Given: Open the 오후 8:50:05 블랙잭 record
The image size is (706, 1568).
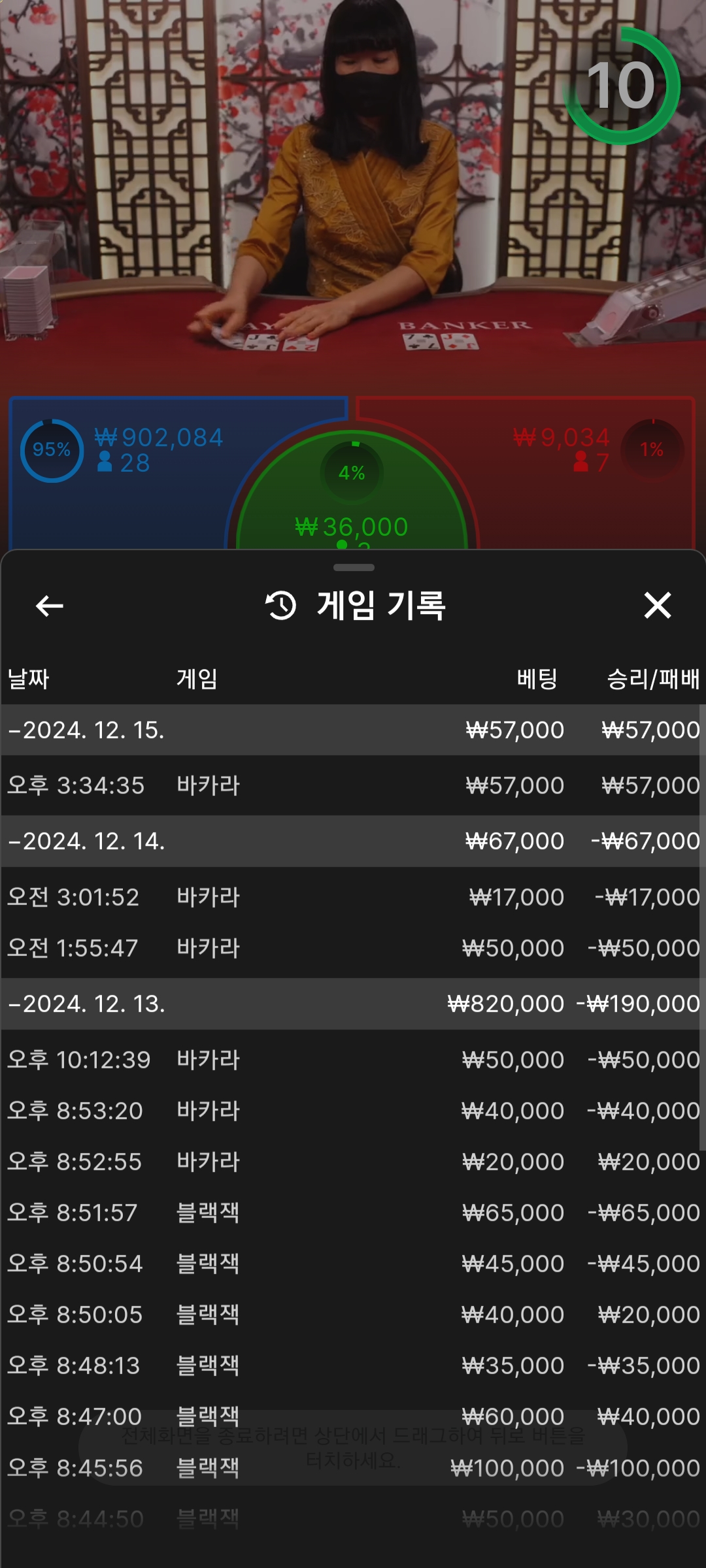Looking at the screenshot, I should (353, 1315).
